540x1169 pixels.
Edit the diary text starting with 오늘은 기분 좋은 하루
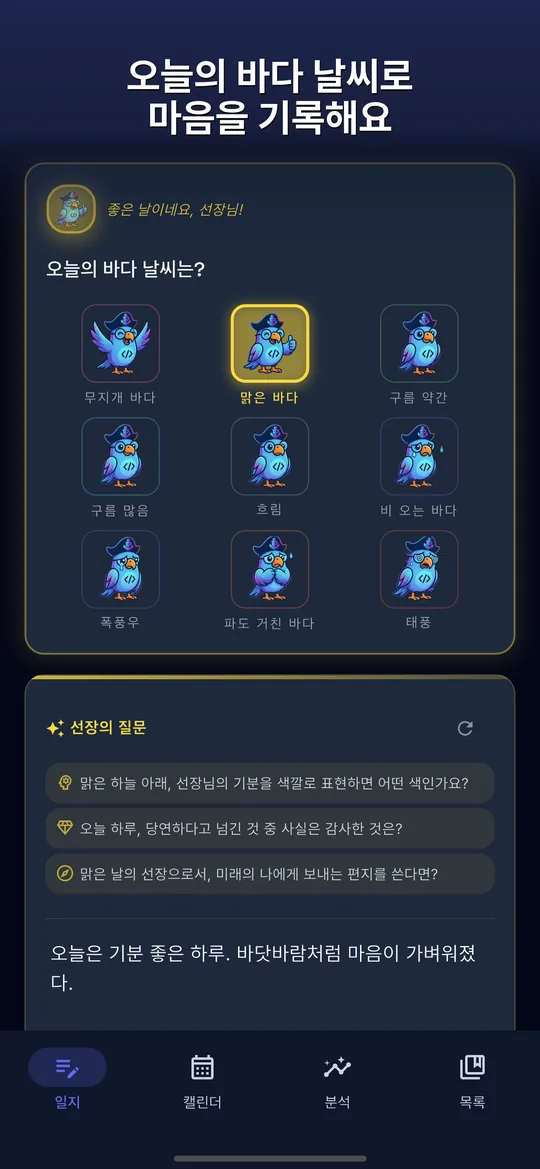pos(270,968)
